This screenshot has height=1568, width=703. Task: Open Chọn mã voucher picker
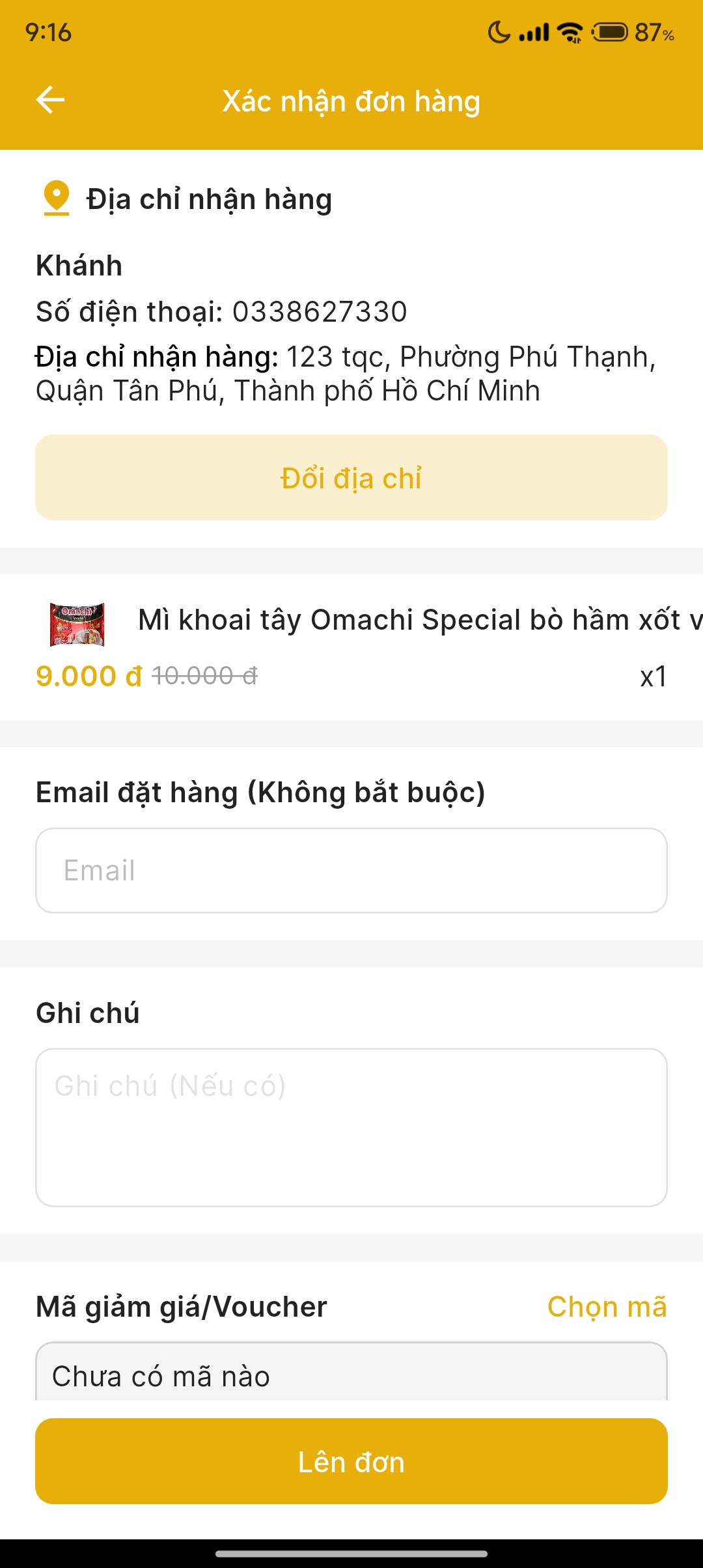[x=607, y=1307]
